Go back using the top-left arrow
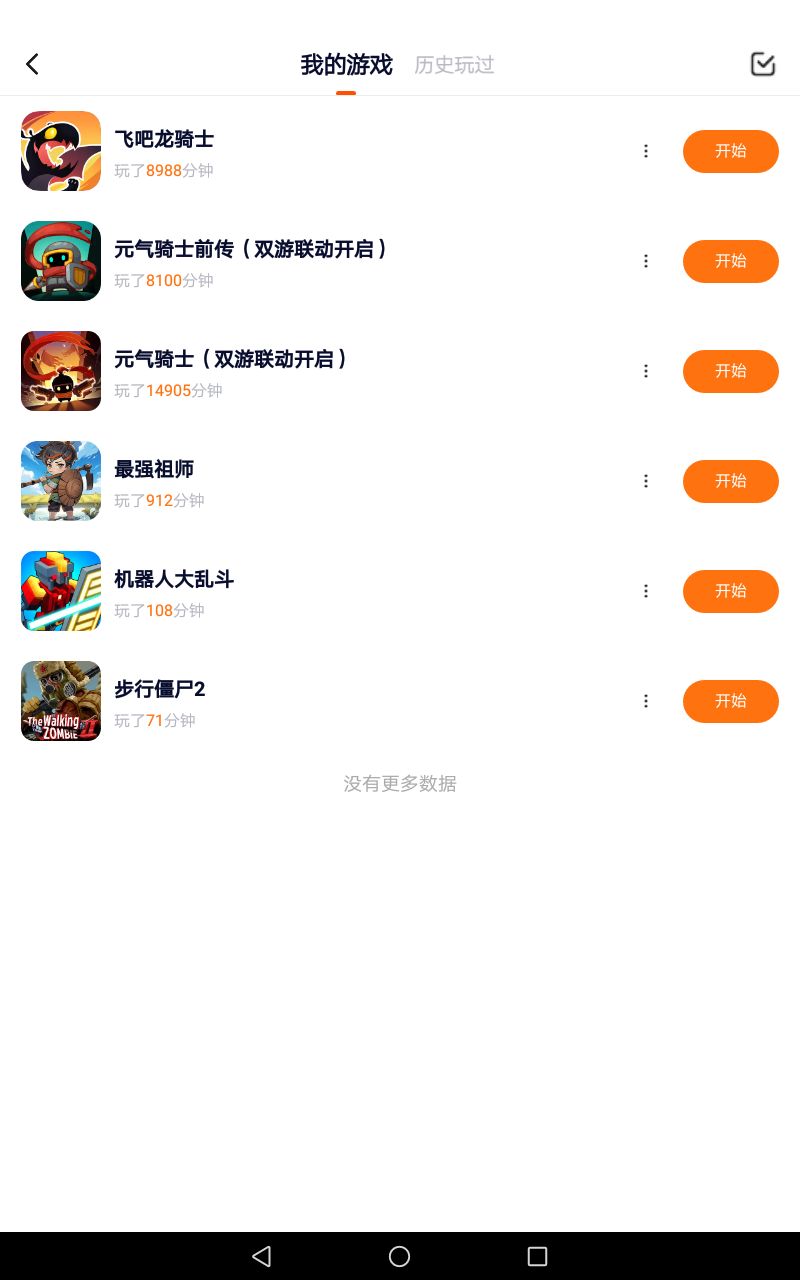This screenshot has width=800, height=1280. click(x=32, y=64)
